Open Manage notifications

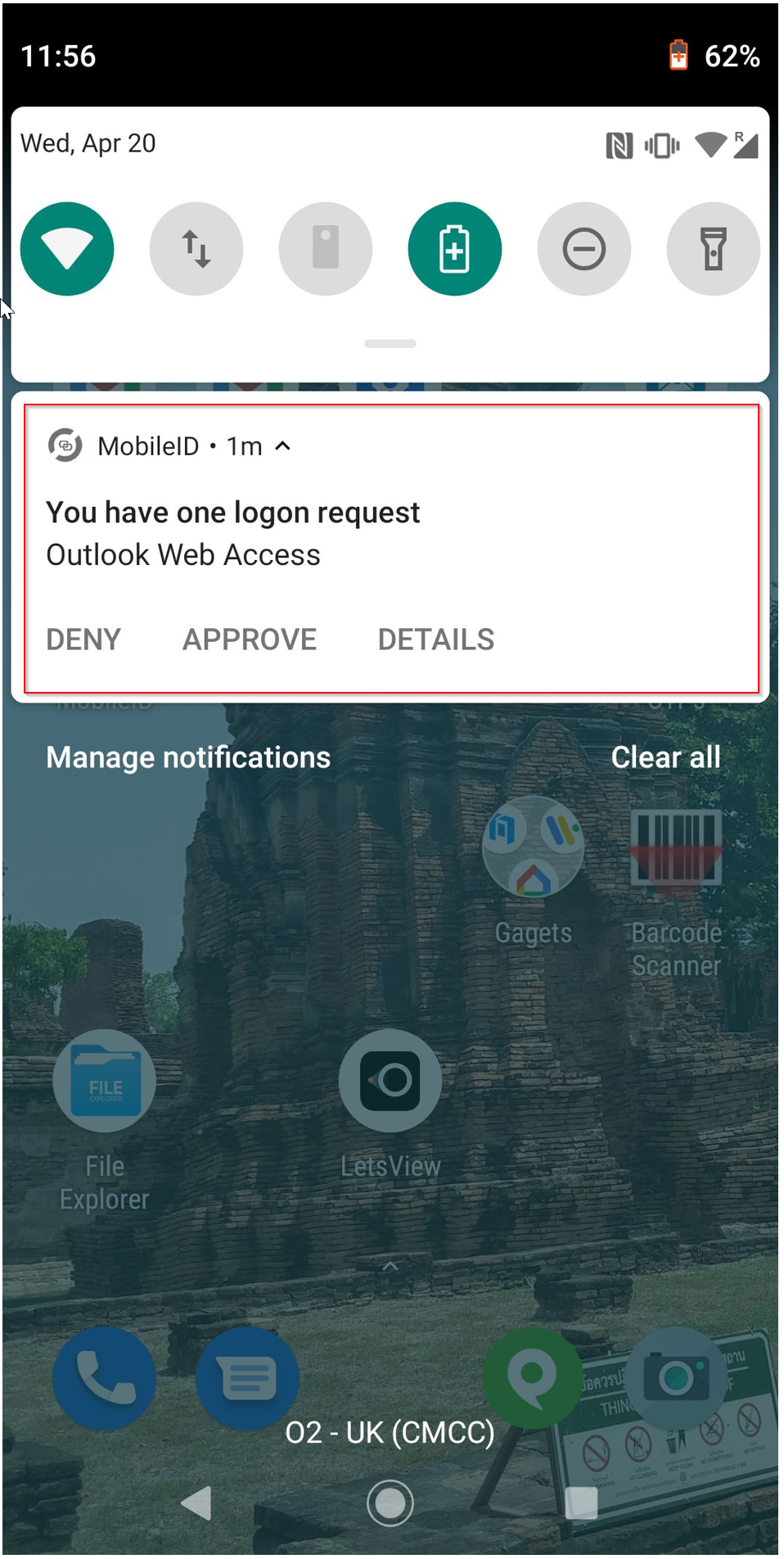[x=188, y=757]
